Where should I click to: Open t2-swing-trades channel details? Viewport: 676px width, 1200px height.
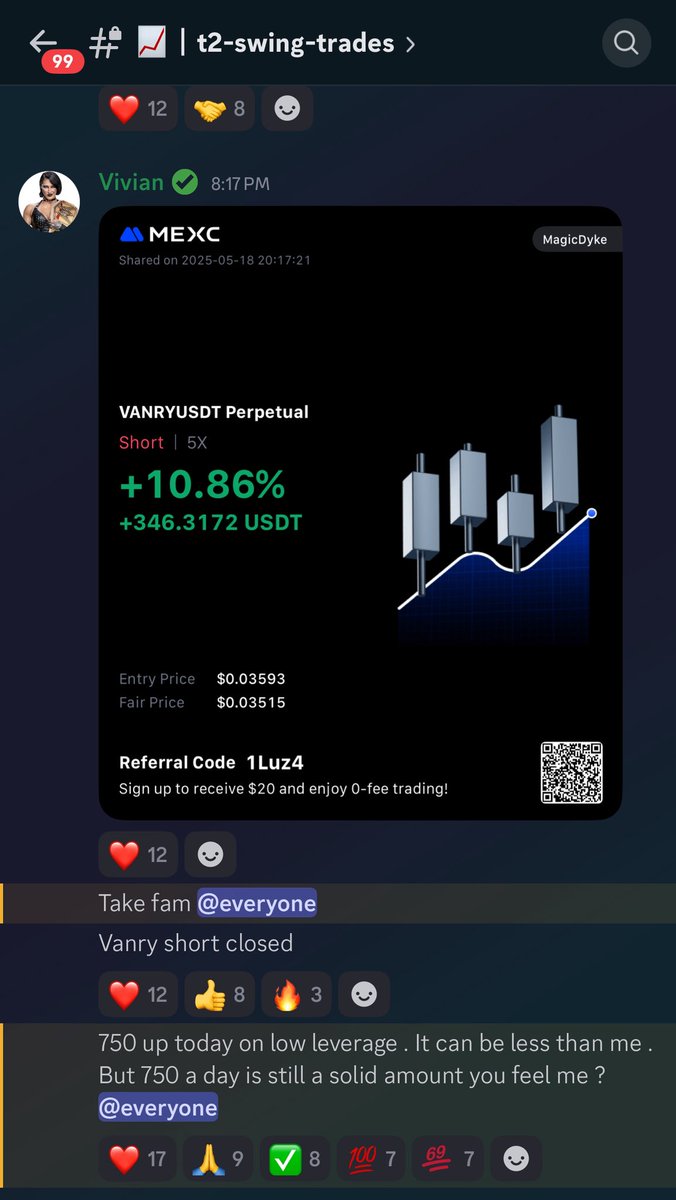point(297,43)
